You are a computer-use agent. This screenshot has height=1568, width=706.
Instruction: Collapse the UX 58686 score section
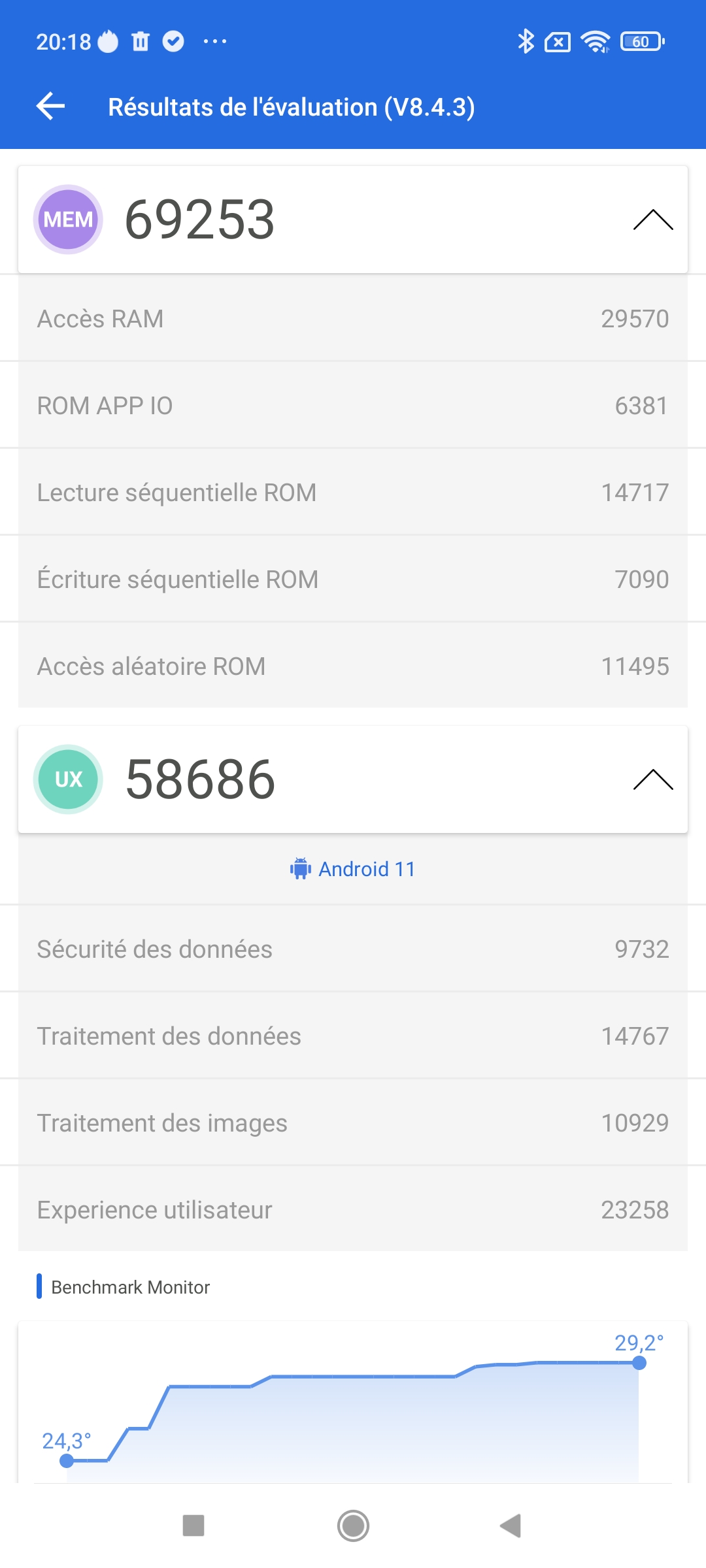pos(652,779)
